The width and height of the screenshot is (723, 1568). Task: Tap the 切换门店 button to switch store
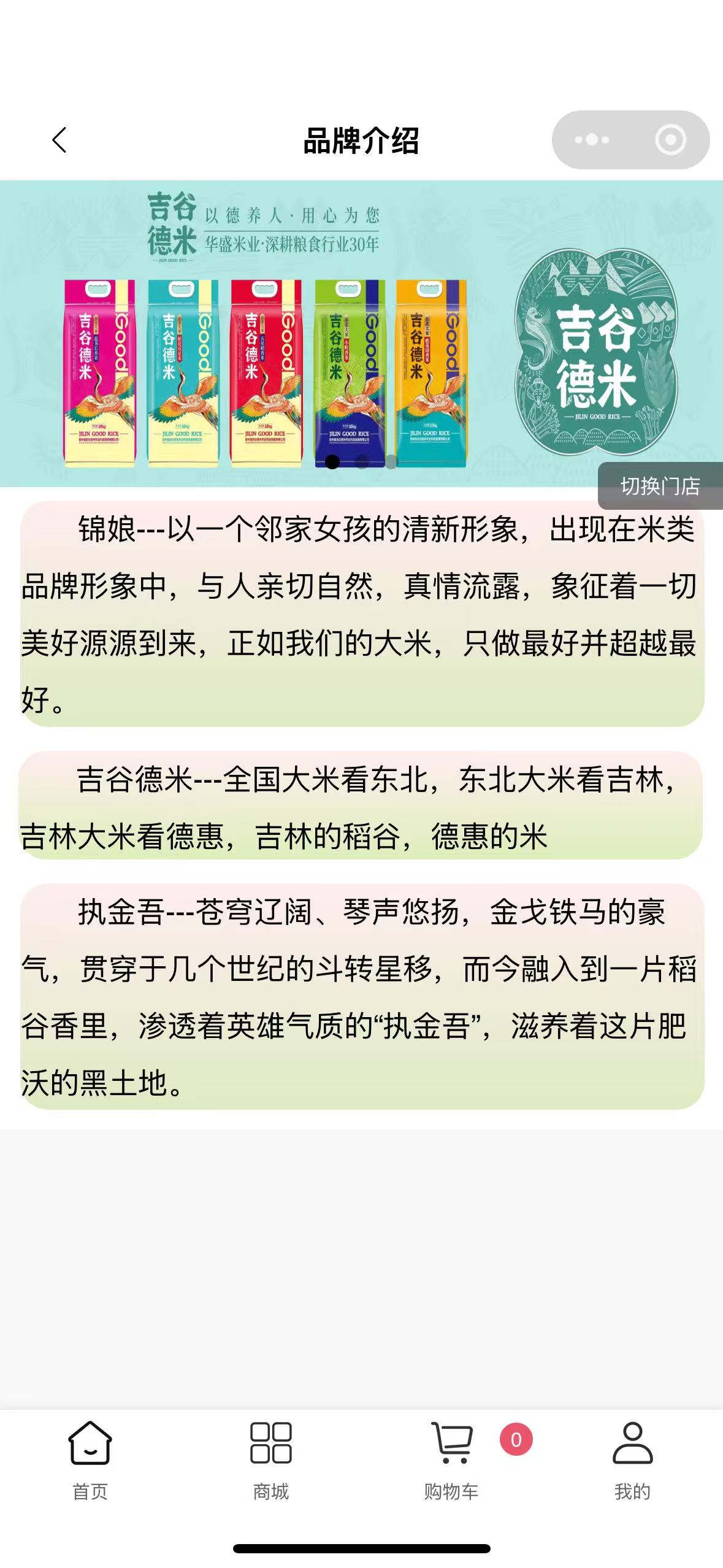[x=660, y=486]
